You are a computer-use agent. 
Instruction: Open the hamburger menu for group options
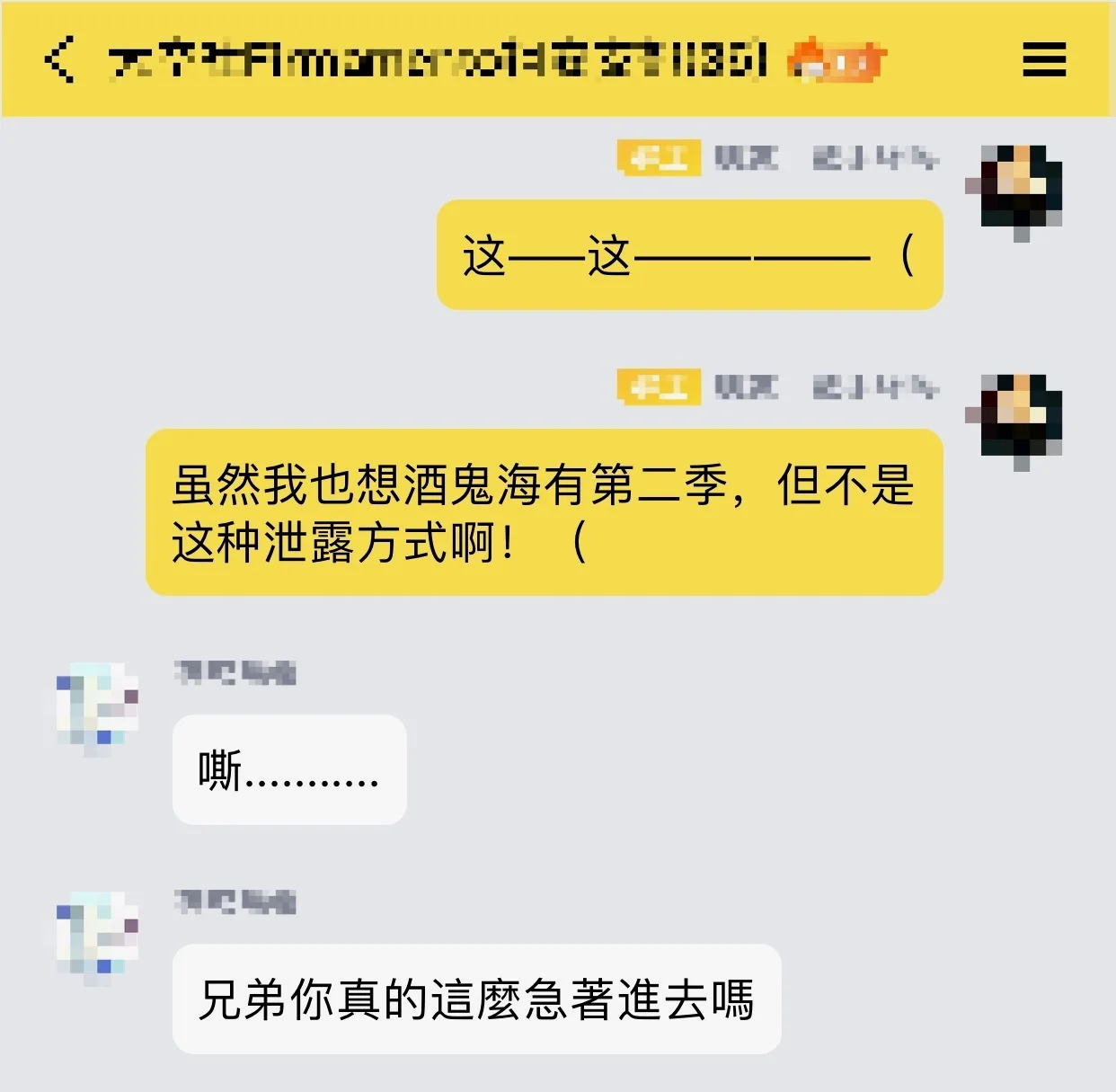click(x=1043, y=59)
